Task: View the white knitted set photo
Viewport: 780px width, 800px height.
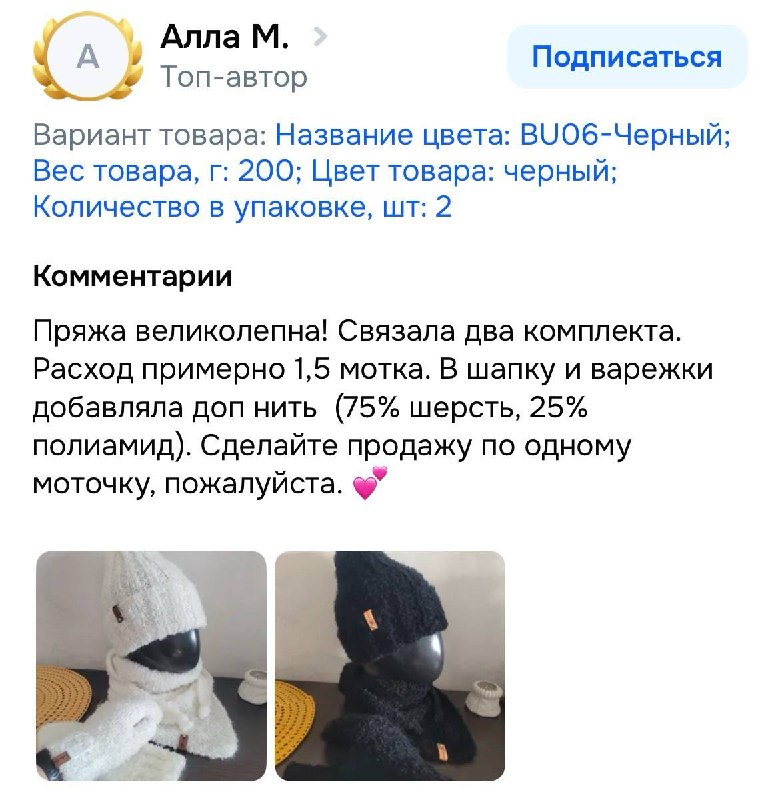Action: pos(152,665)
